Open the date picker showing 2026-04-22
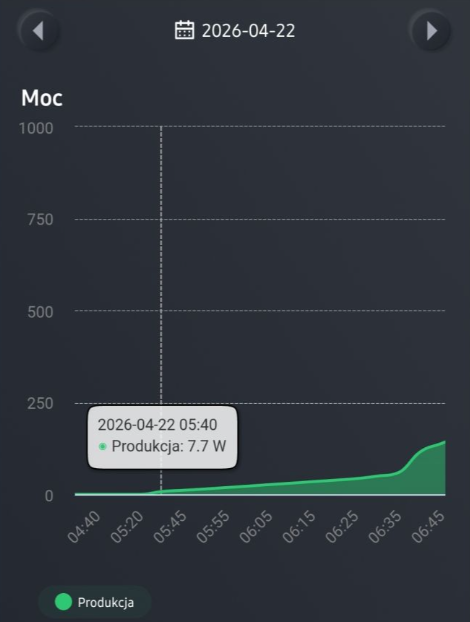The height and width of the screenshot is (622, 470). 235,31
